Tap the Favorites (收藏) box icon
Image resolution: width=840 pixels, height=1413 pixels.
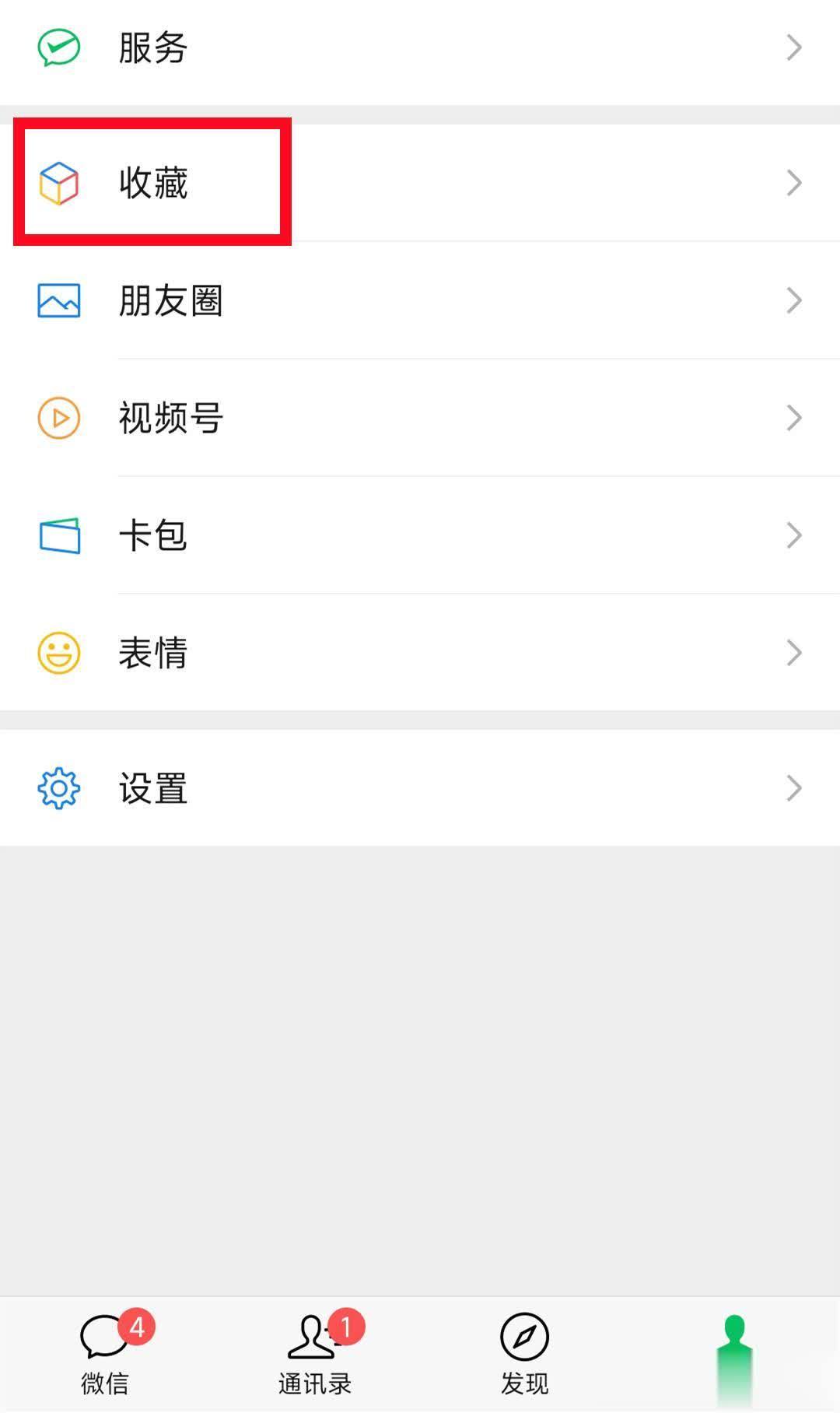(x=58, y=184)
